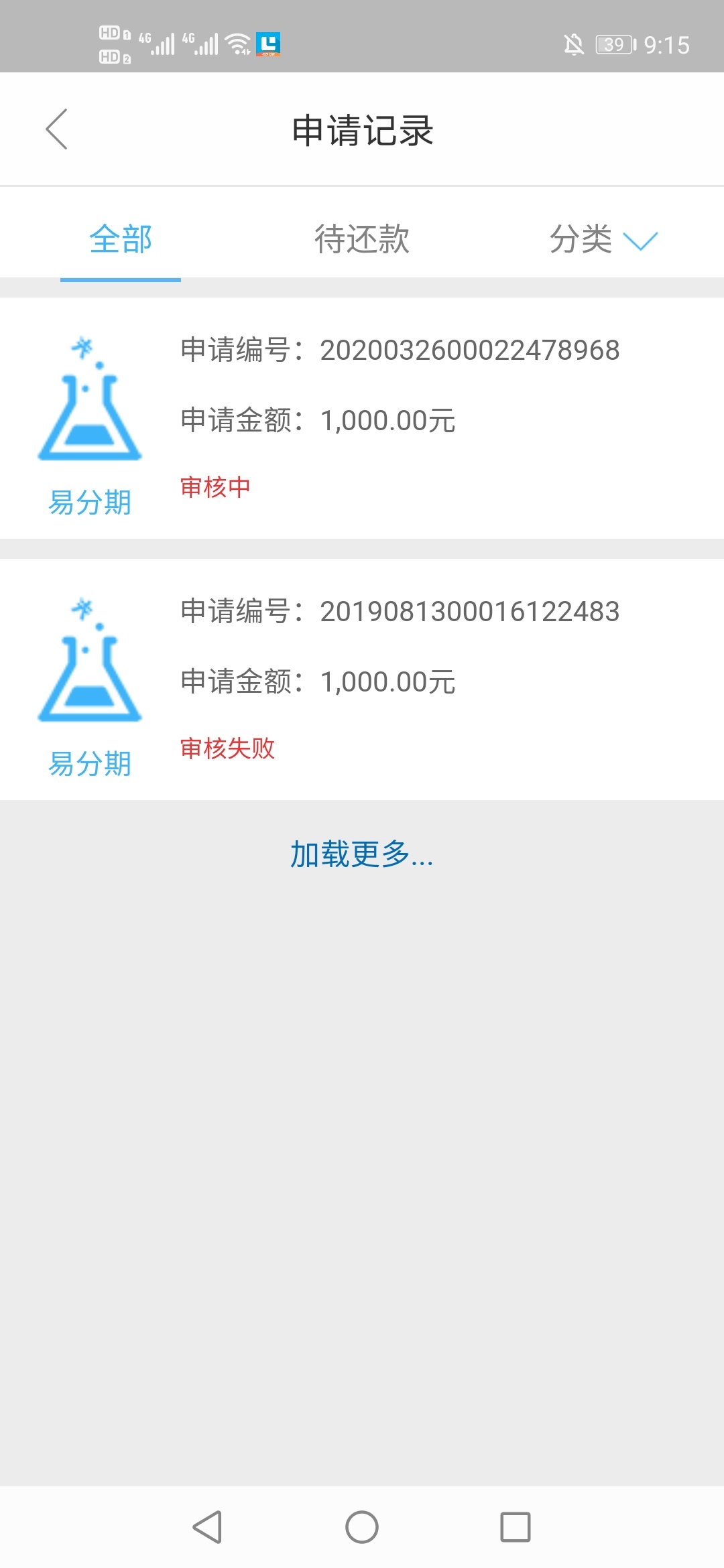Viewport: 724px width, 1568px height.
Task: Tap the system home button
Action: 362,1527
